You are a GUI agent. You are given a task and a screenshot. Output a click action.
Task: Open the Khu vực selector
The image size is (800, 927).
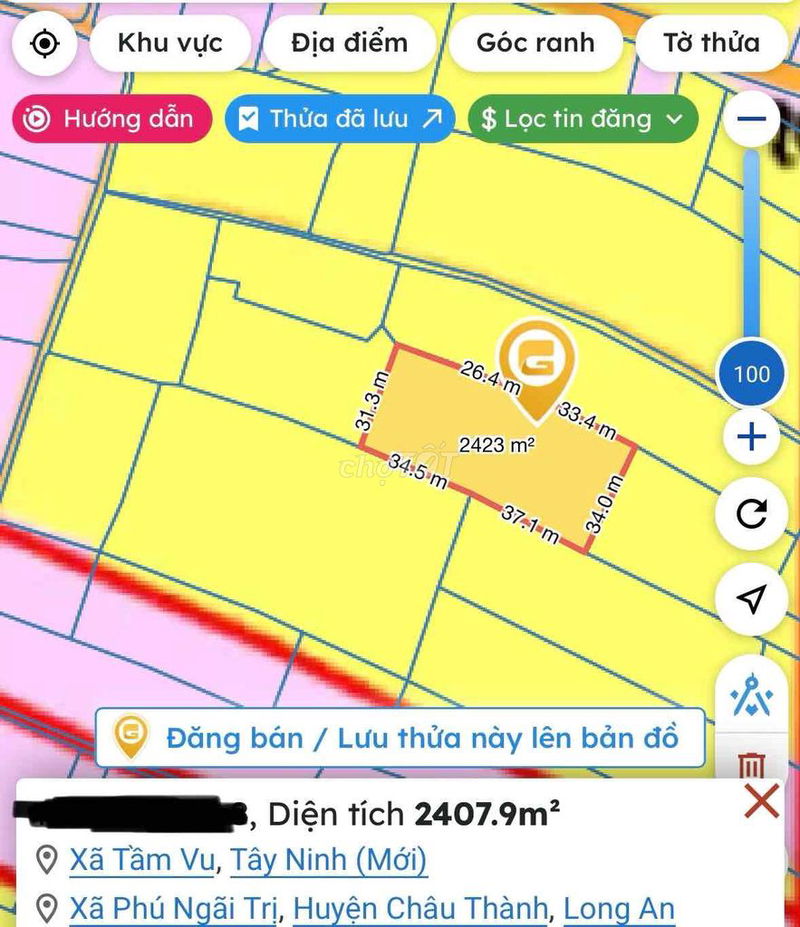pyautogui.click(x=170, y=43)
